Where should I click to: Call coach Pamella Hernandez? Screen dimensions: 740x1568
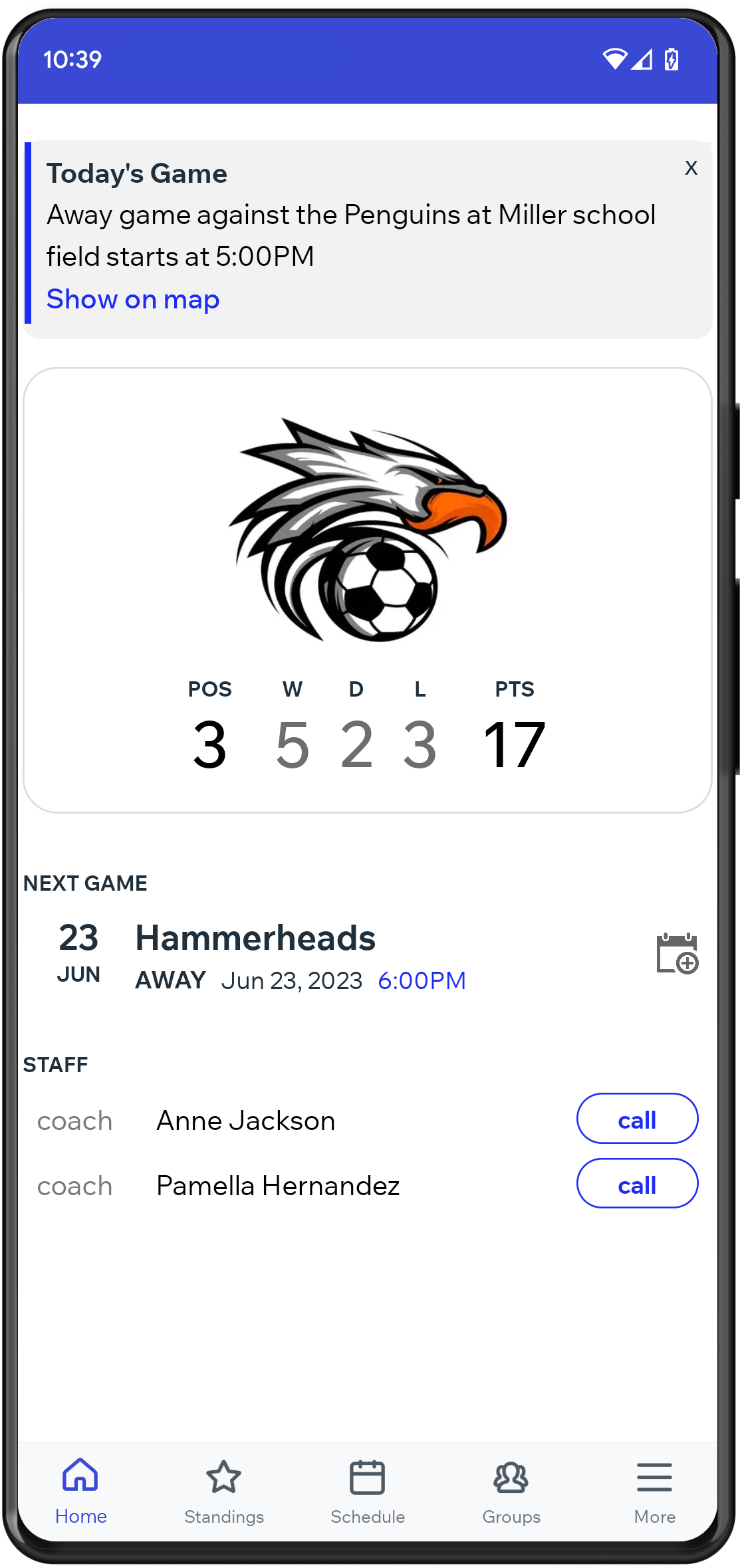[637, 1184]
